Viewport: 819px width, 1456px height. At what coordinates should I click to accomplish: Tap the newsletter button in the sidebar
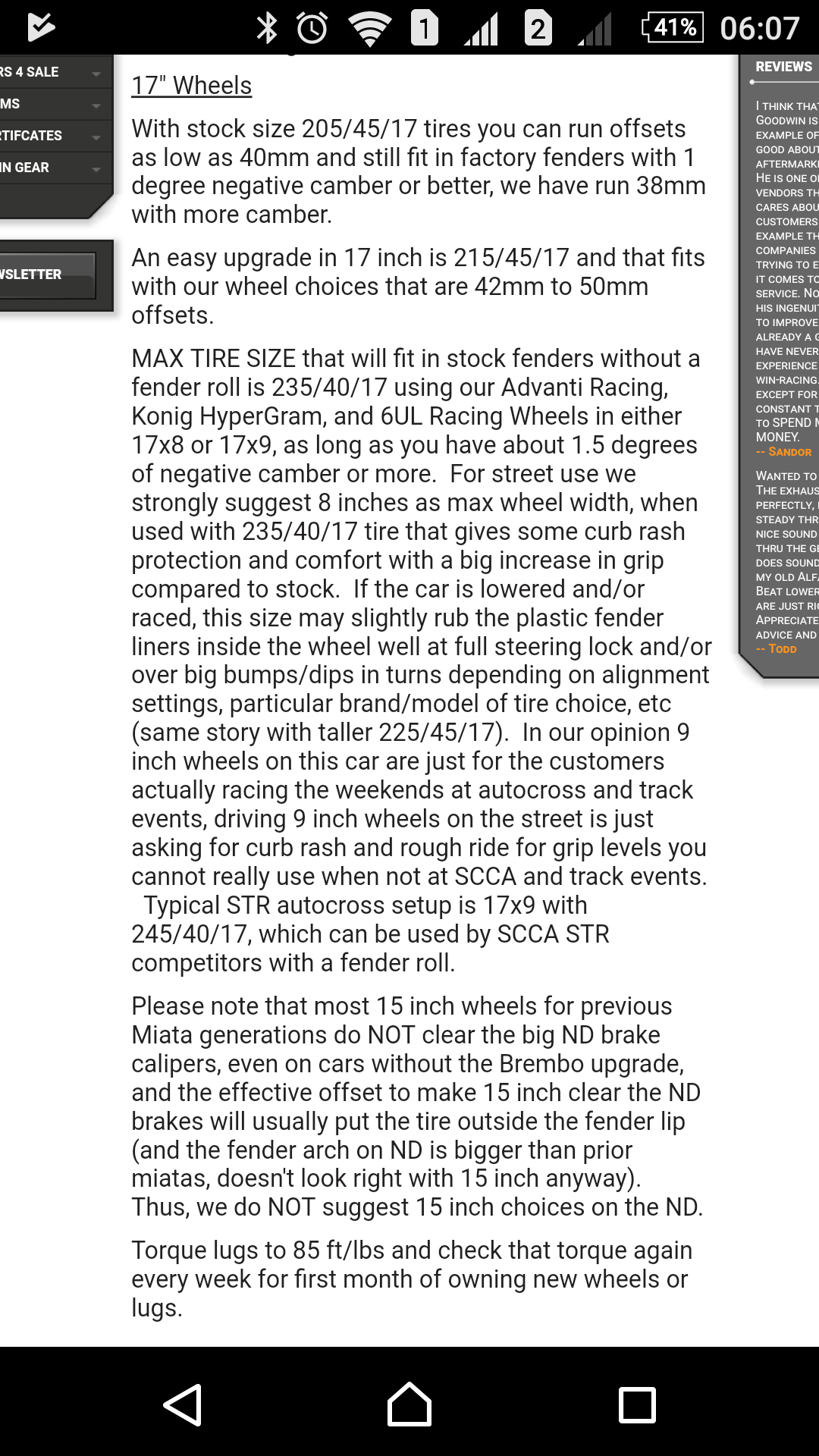point(45,275)
